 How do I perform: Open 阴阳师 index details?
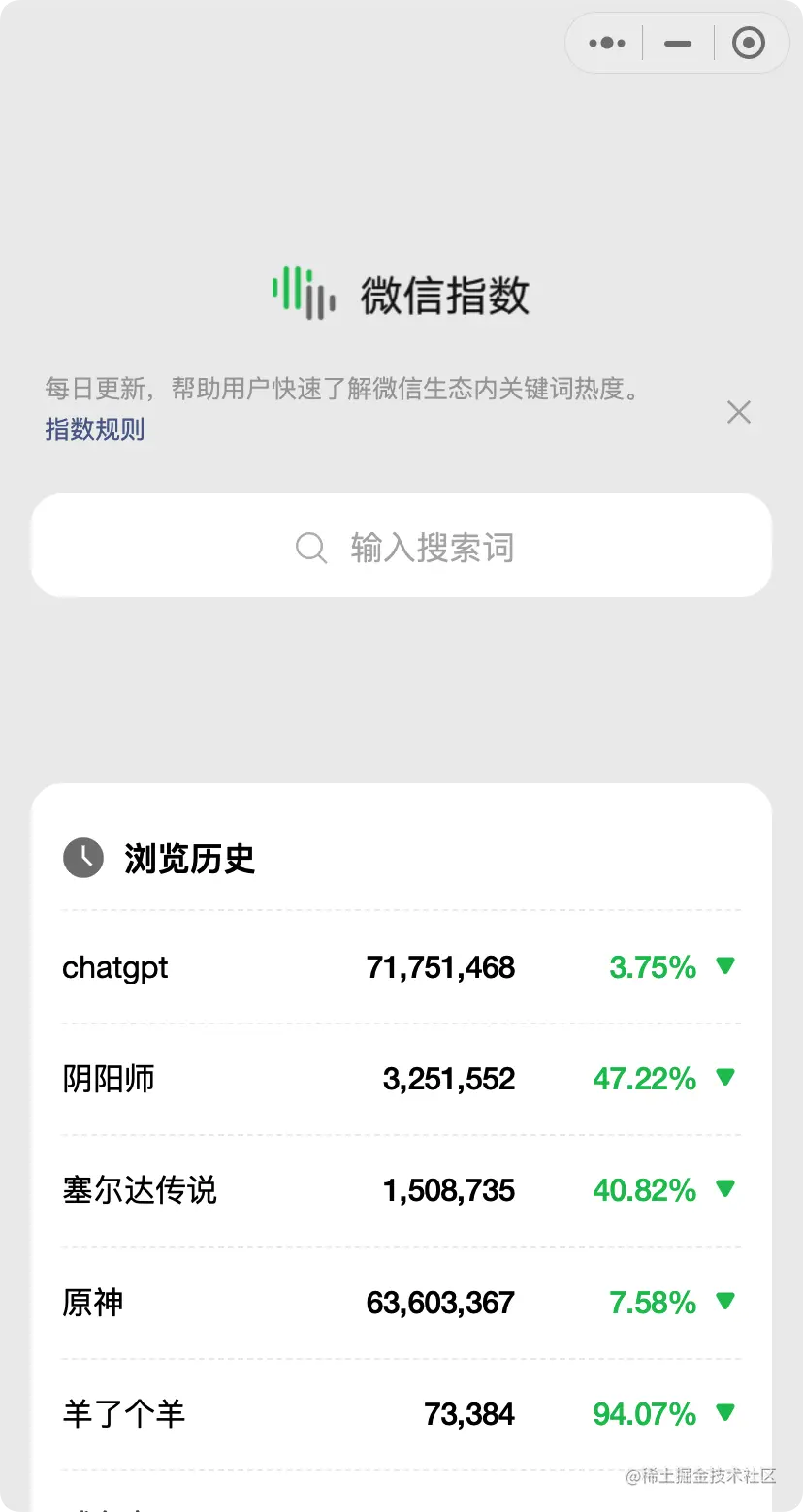[401, 1079]
